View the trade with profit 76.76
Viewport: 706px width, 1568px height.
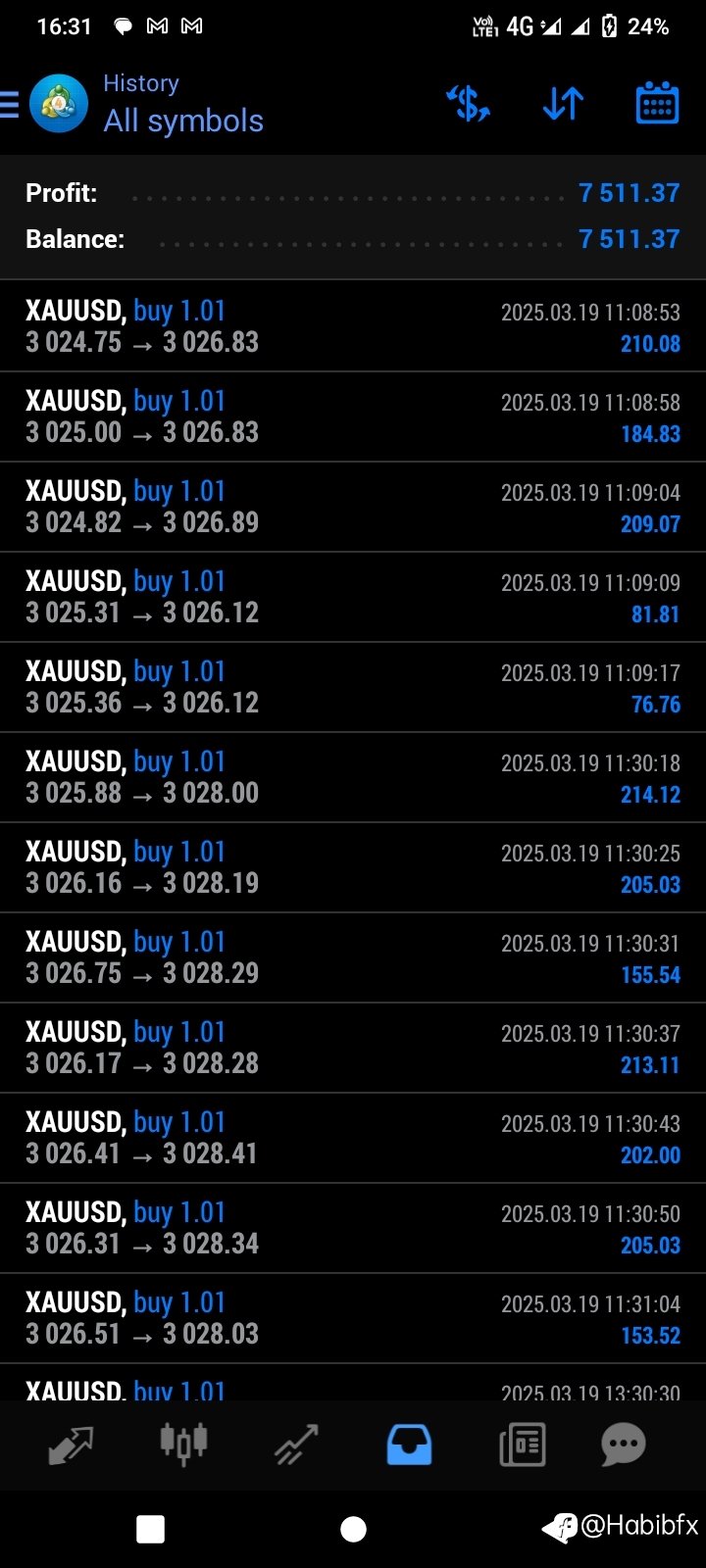tap(353, 687)
